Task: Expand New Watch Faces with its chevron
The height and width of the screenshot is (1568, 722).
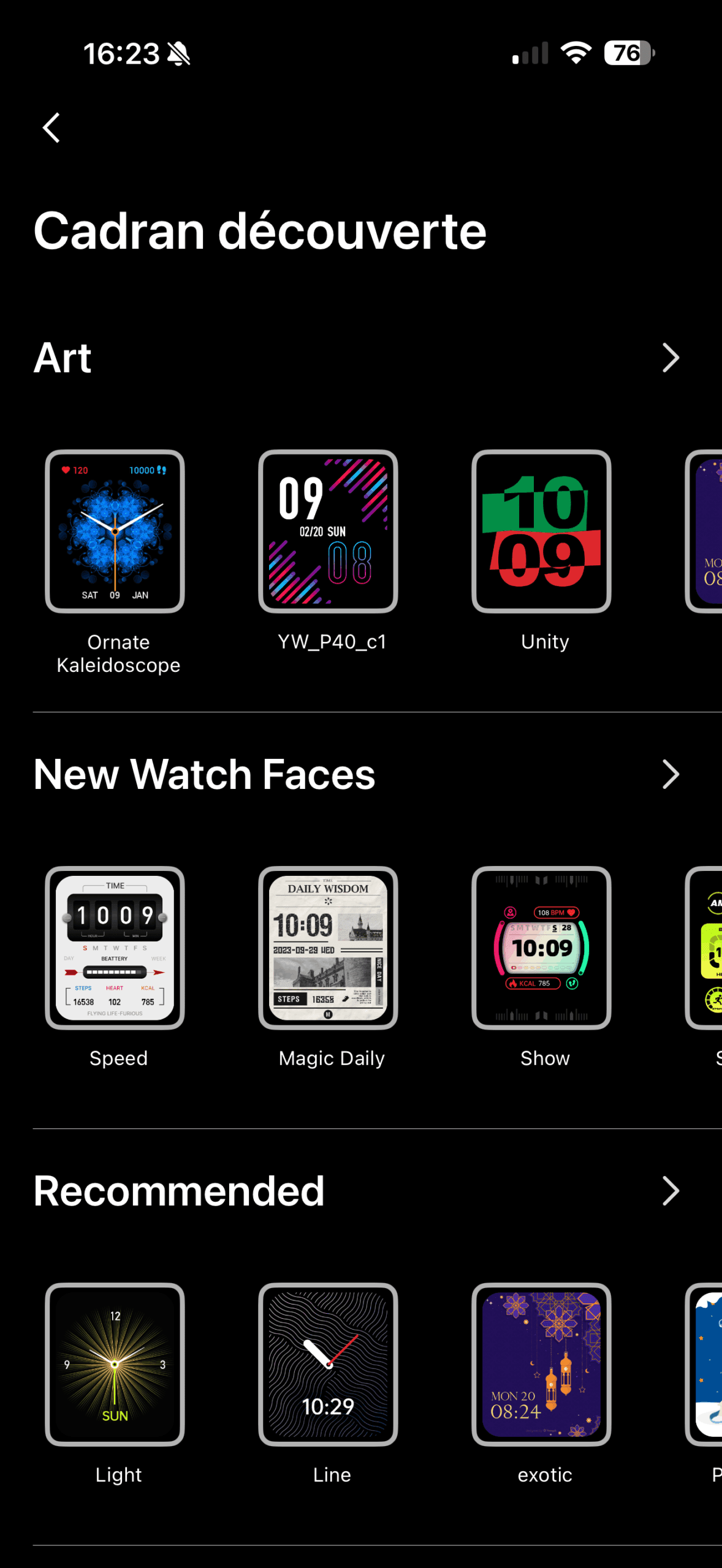Action: (671, 774)
